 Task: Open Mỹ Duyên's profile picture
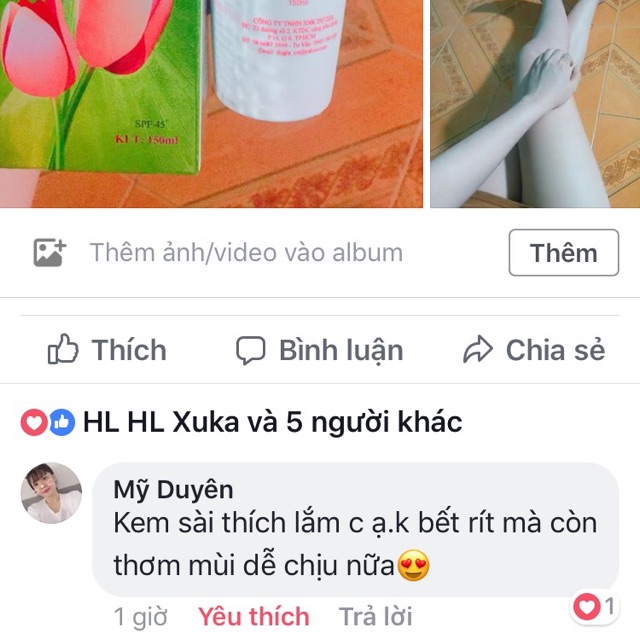pos(51,493)
